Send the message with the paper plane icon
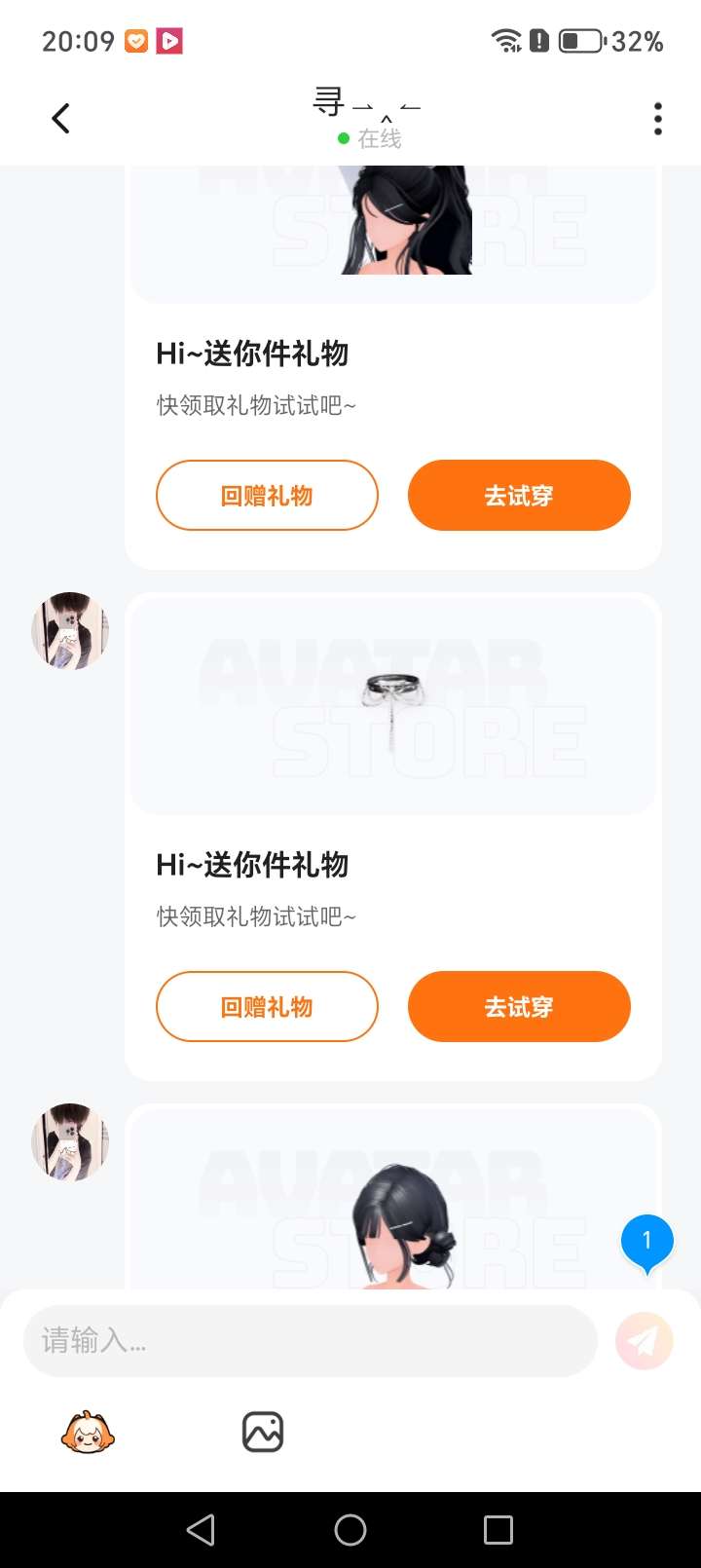The image size is (701, 1568). pyautogui.click(x=644, y=1341)
